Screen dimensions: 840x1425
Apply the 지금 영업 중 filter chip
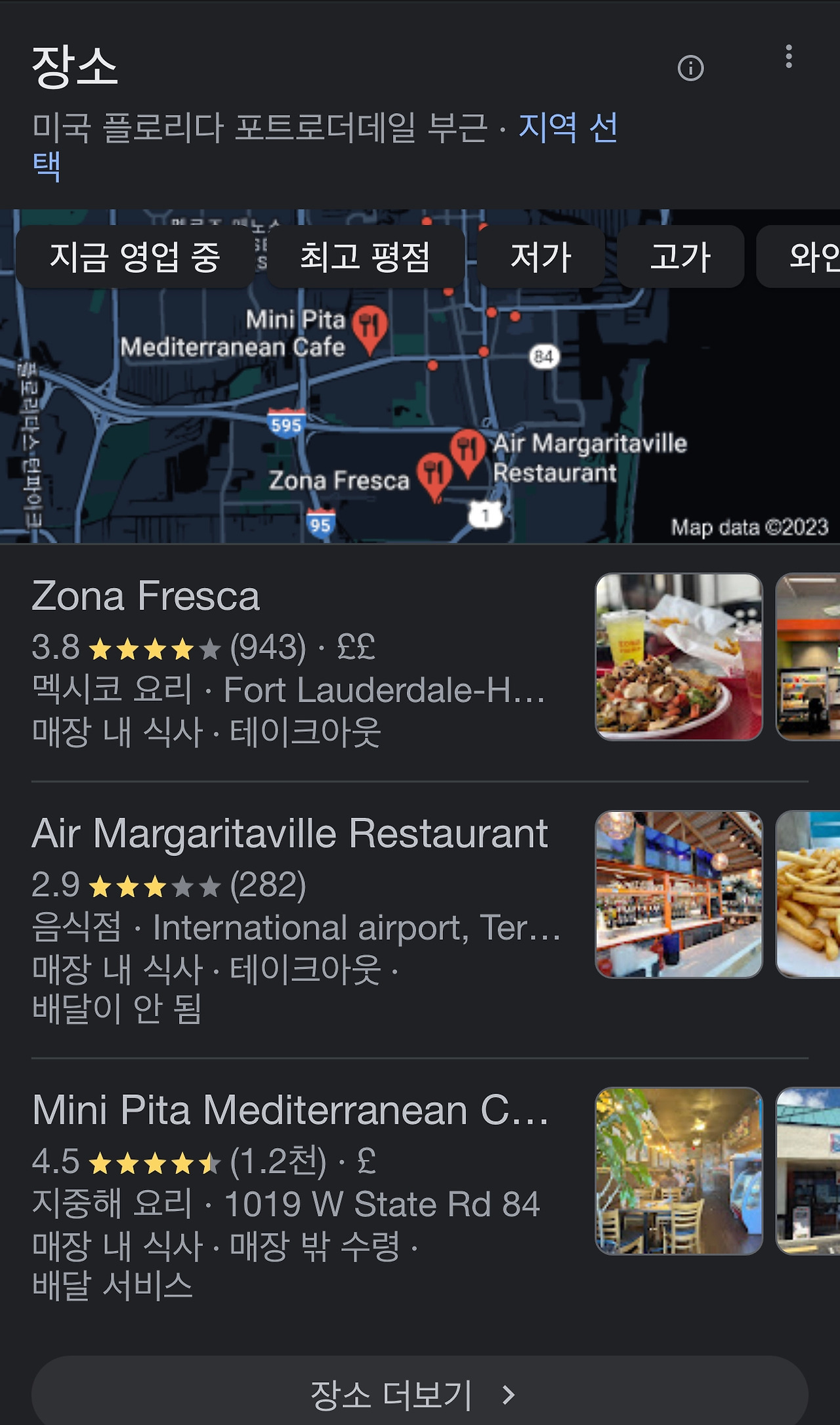135,257
